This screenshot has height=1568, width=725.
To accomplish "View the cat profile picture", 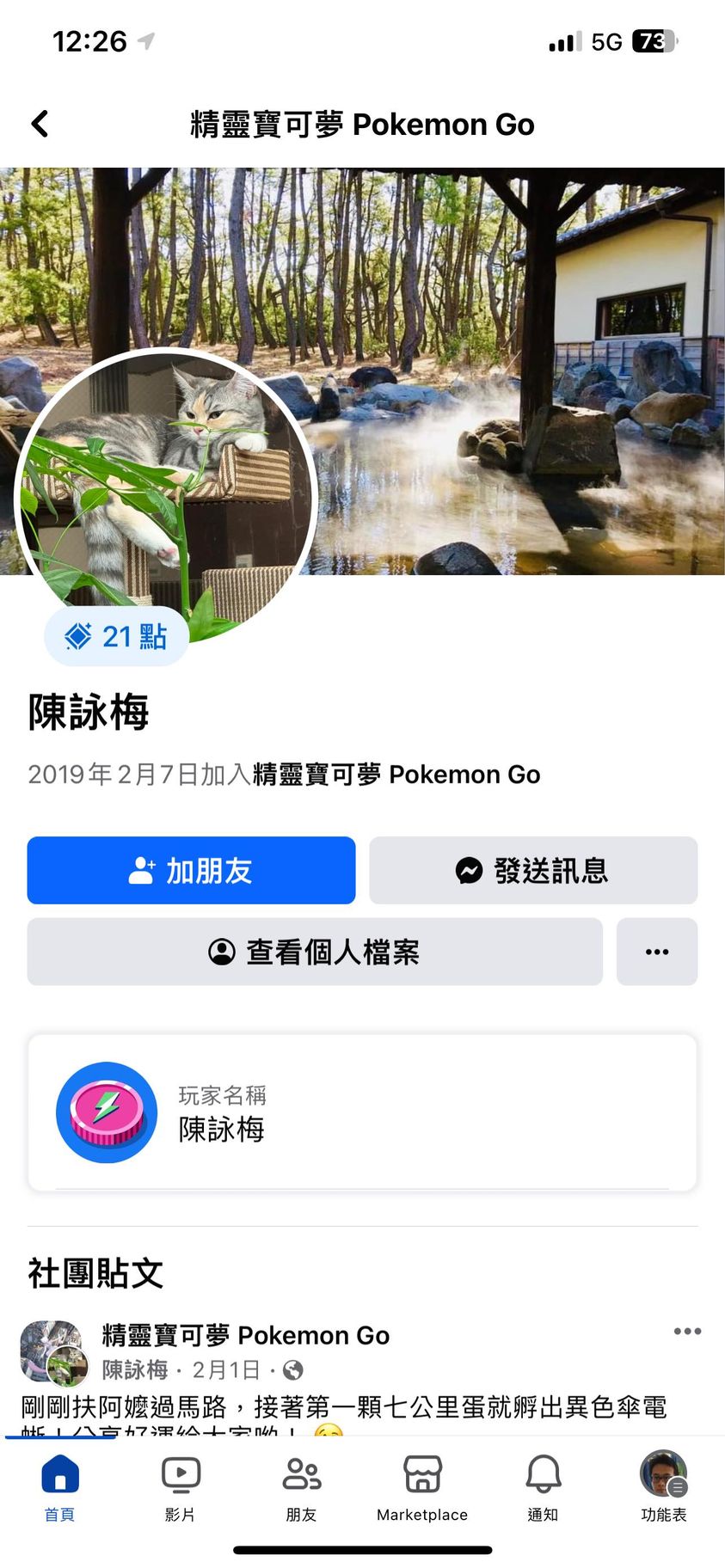I will (x=165, y=481).
